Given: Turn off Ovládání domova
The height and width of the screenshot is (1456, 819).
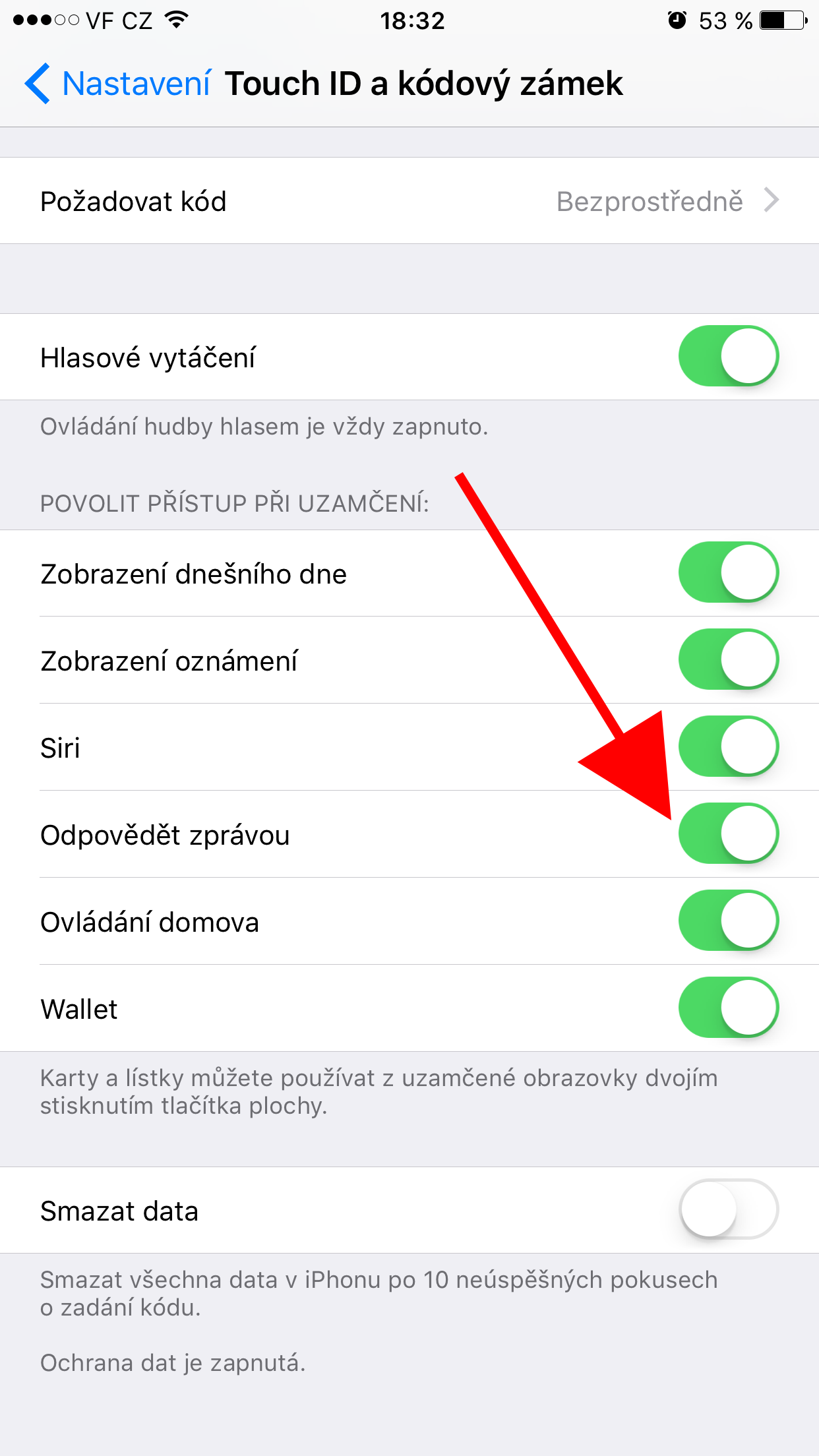Looking at the screenshot, I should pos(728,921).
